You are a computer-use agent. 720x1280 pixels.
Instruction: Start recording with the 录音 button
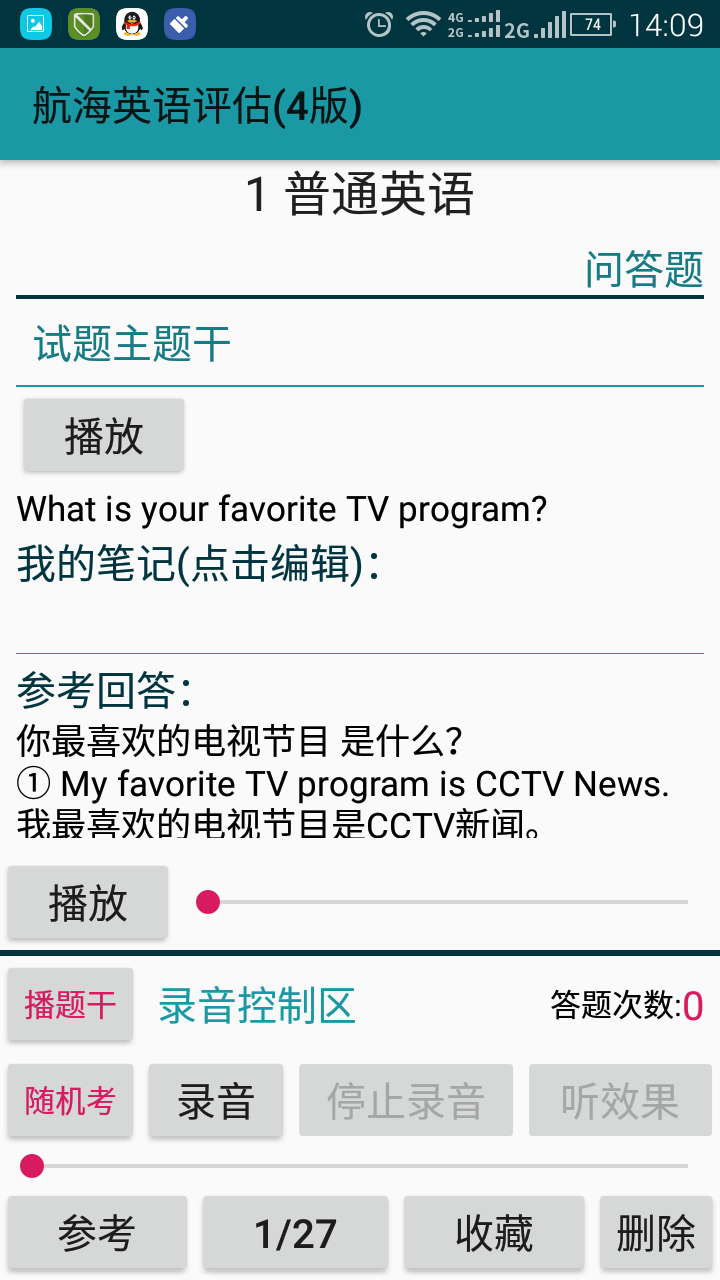click(215, 1100)
